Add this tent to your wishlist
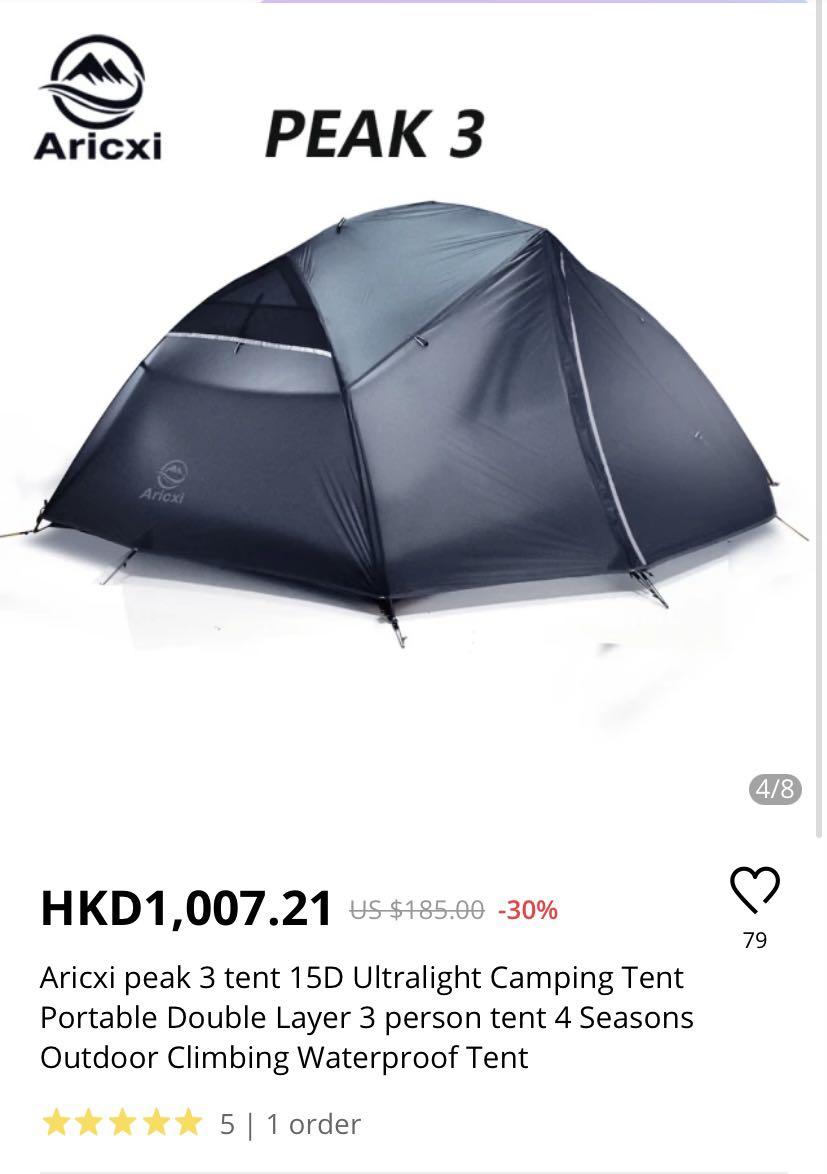 tap(754, 890)
